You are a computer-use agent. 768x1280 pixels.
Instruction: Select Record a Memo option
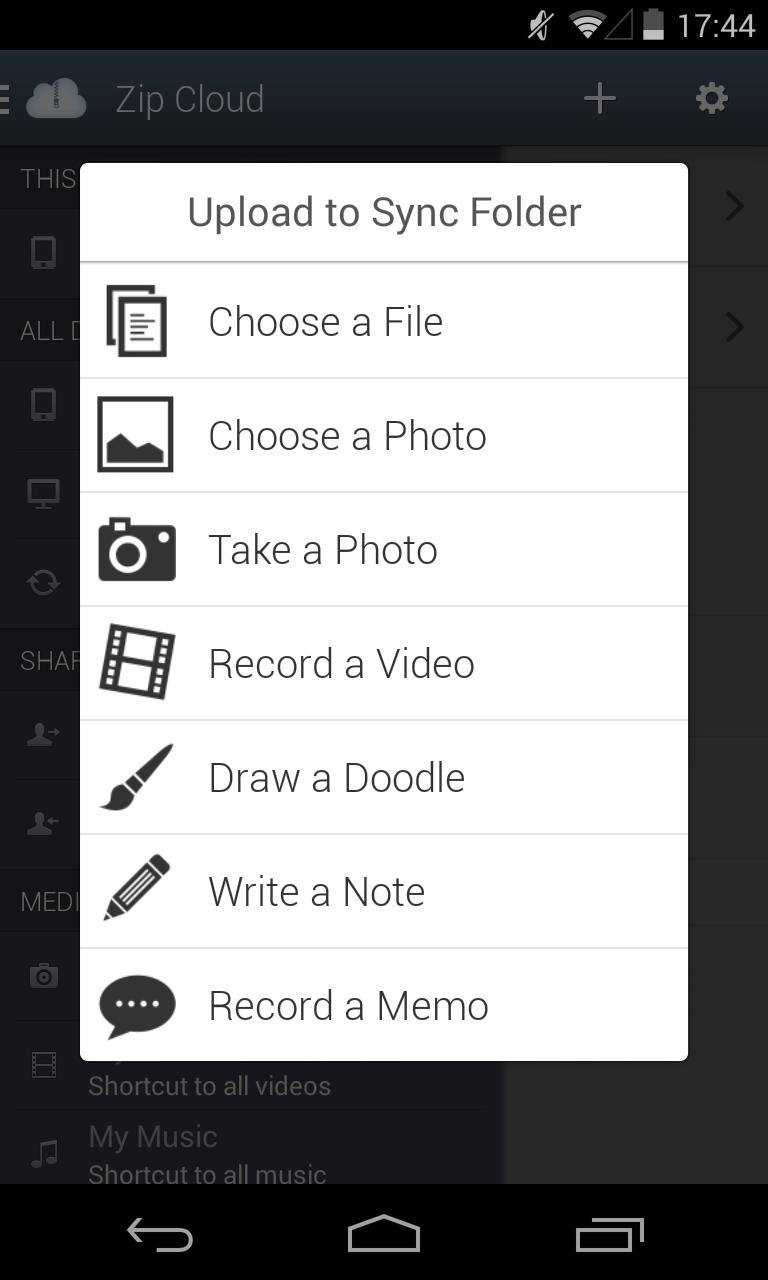click(383, 1006)
